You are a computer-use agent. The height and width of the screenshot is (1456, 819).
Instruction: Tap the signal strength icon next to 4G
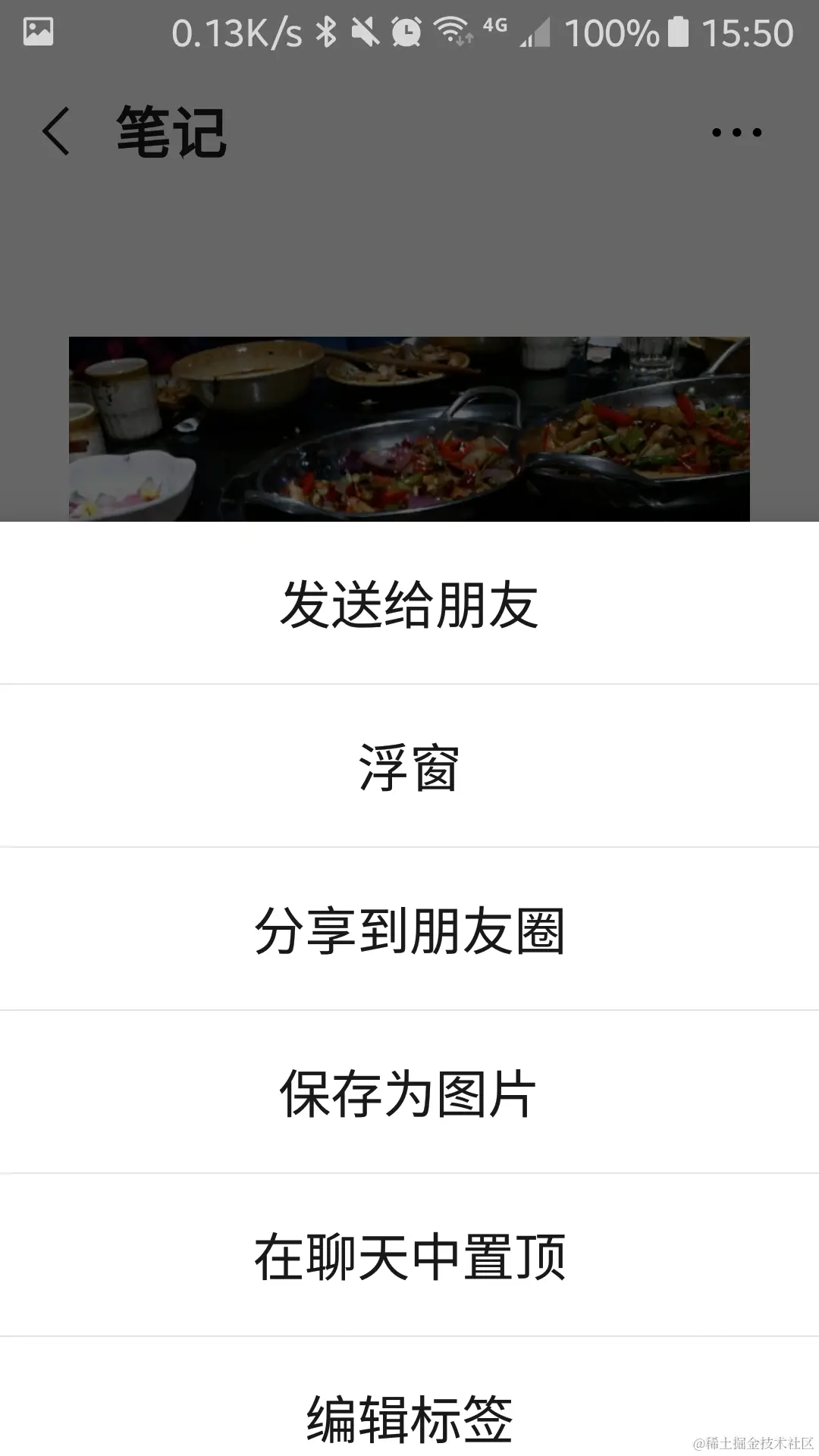(535, 32)
